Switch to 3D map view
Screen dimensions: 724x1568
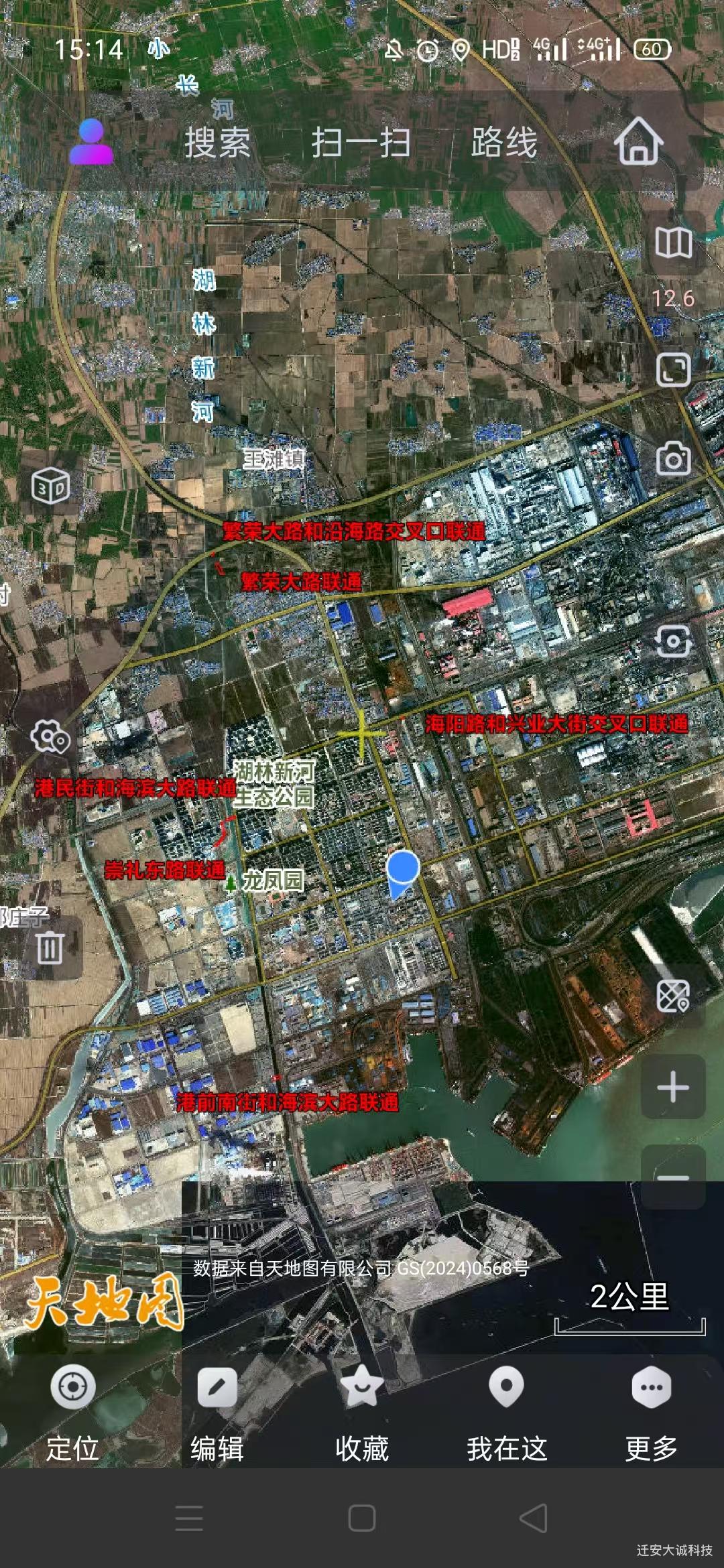coord(50,486)
